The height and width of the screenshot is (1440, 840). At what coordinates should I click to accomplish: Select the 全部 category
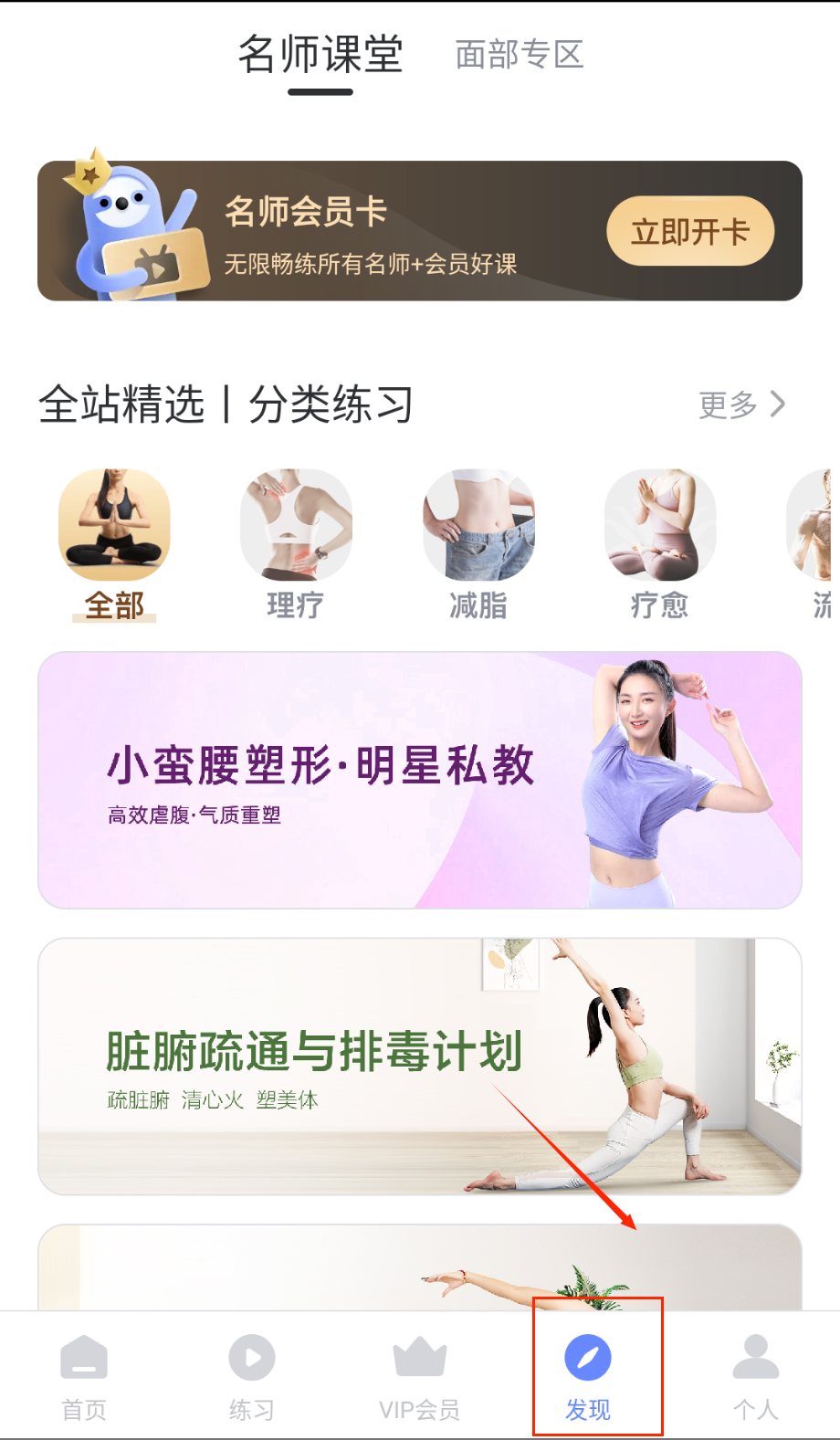point(114,543)
